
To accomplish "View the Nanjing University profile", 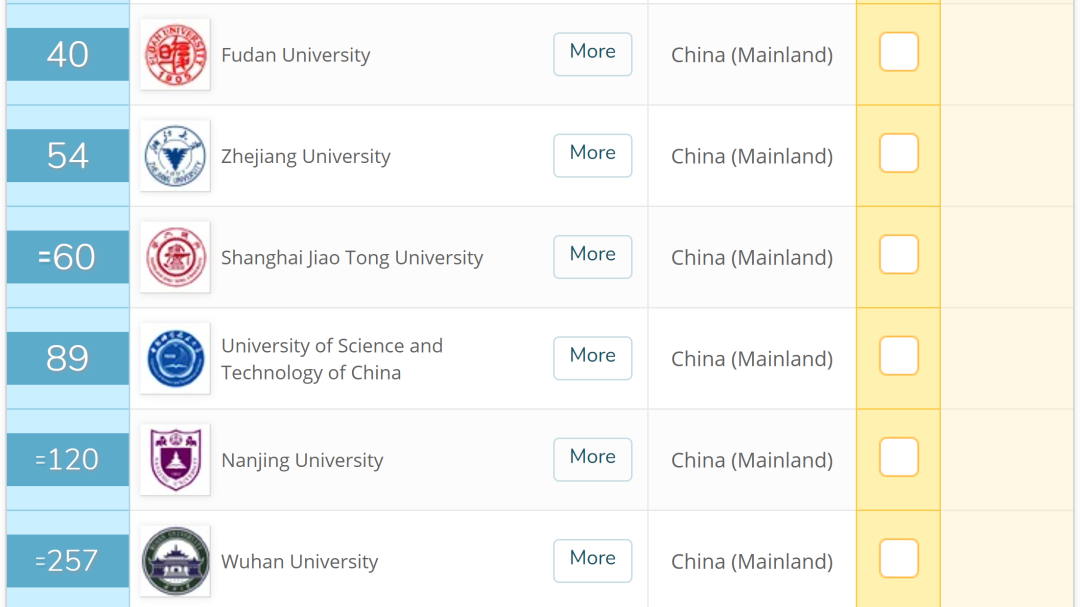I will click(x=302, y=461).
